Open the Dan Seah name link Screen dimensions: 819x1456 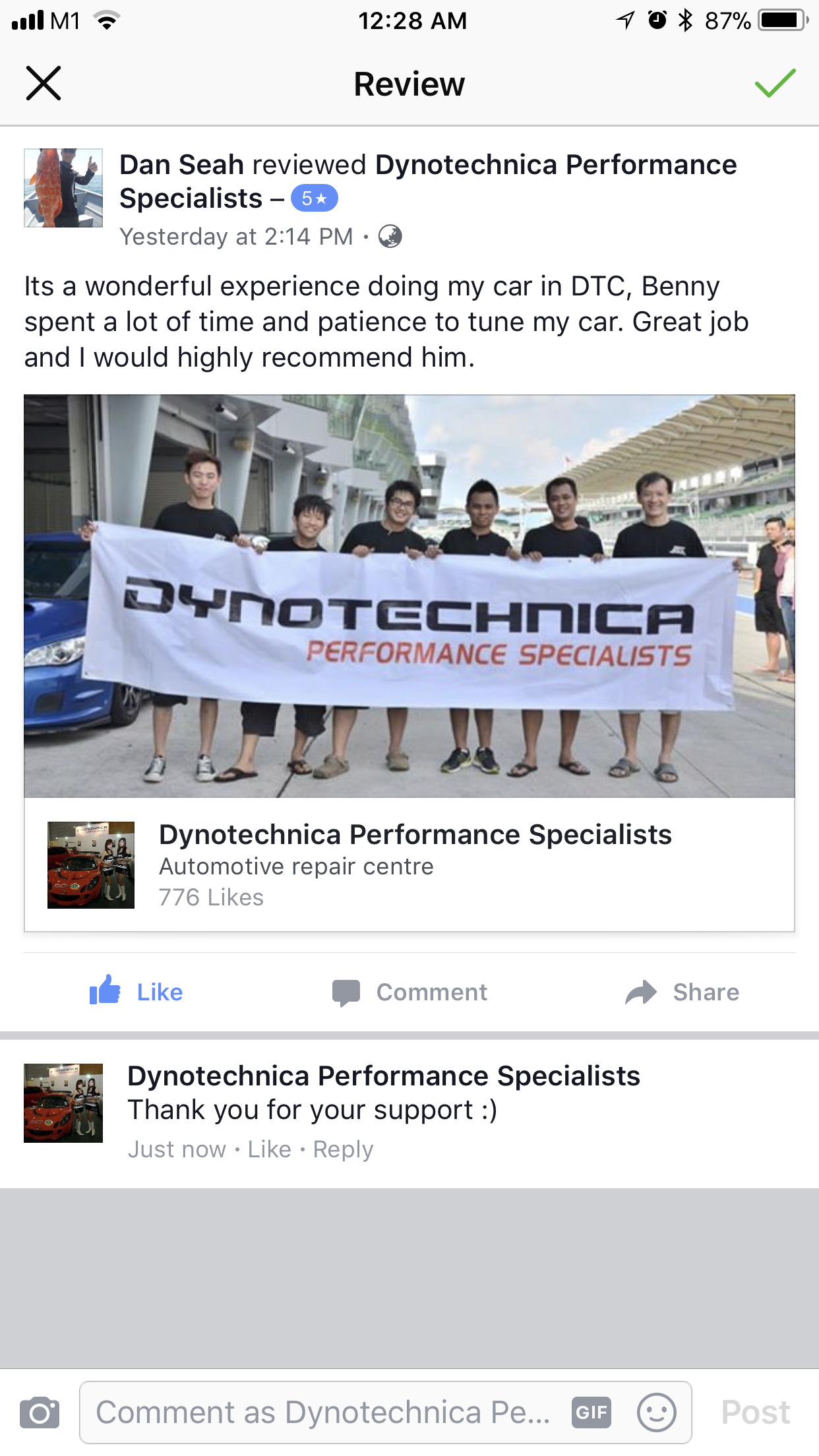(182, 165)
